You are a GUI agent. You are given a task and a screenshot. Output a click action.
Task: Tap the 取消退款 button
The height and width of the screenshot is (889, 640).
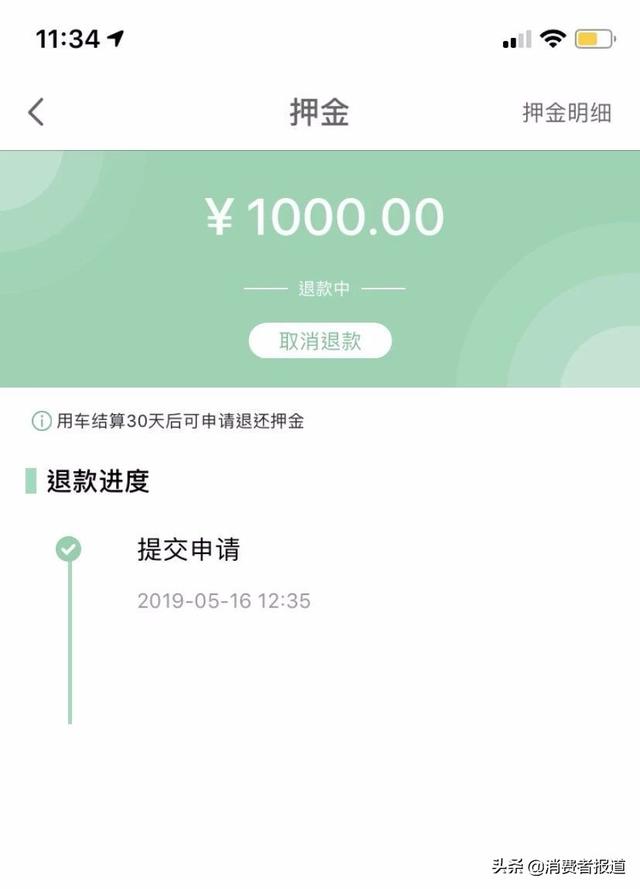[x=320, y=341]
